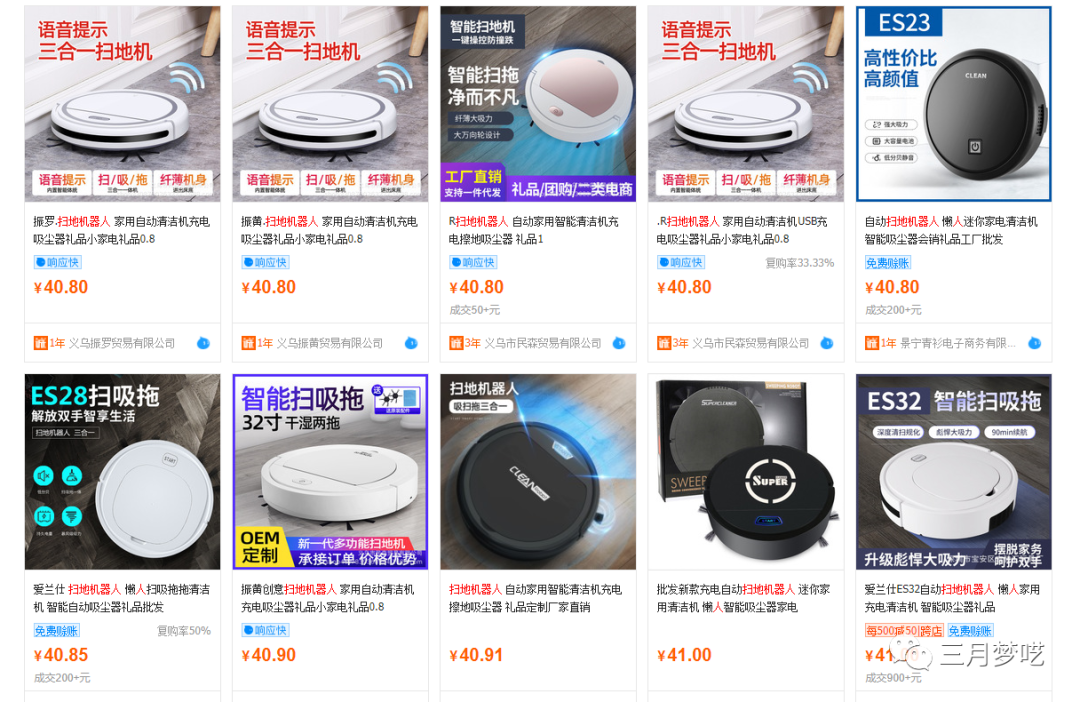The height and width of the screenshot is (702, 1080).
Task: Chat with seller 义乌振黄贸易有限公司
Action: (x=411, y=343)
